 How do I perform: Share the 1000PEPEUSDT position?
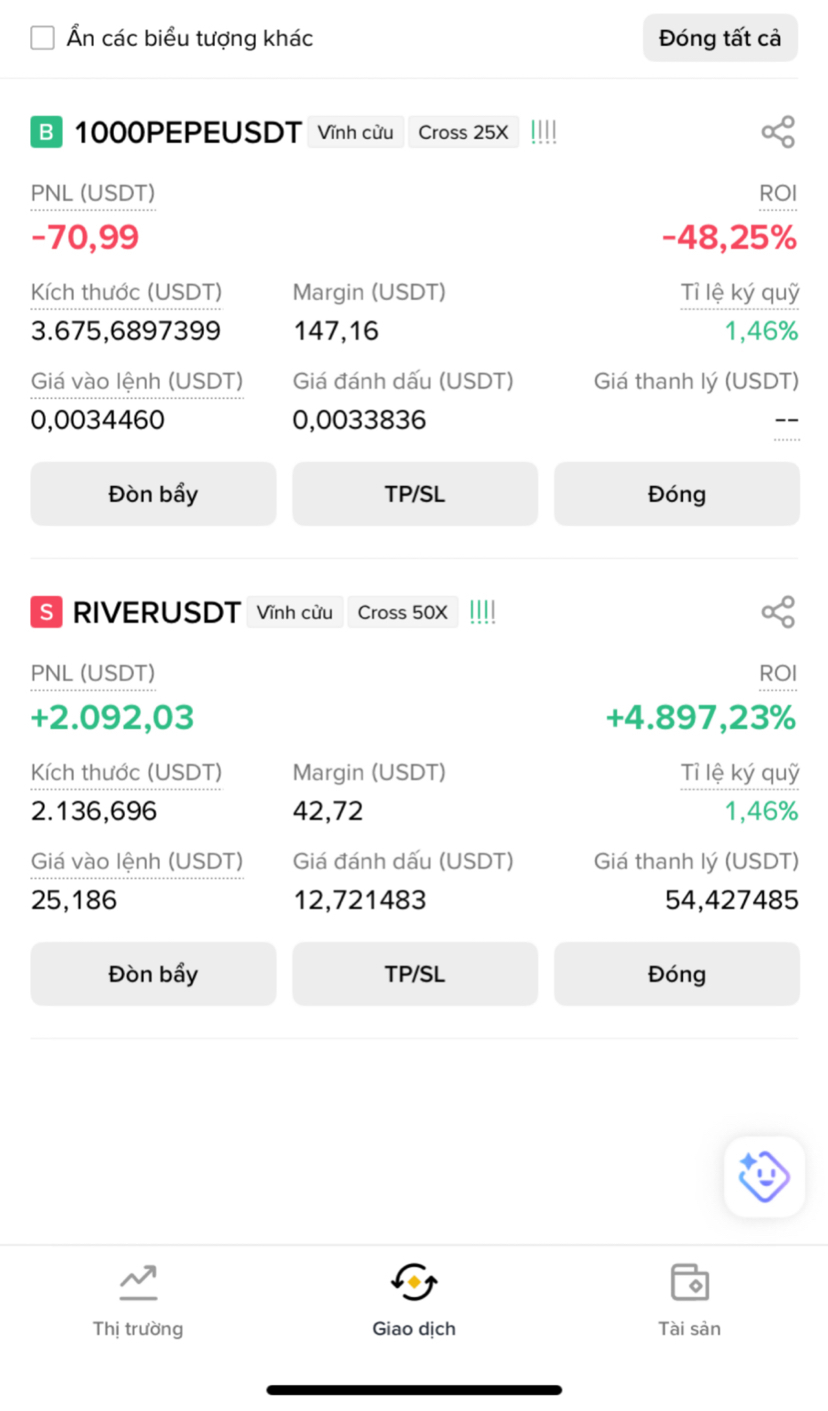777,132
